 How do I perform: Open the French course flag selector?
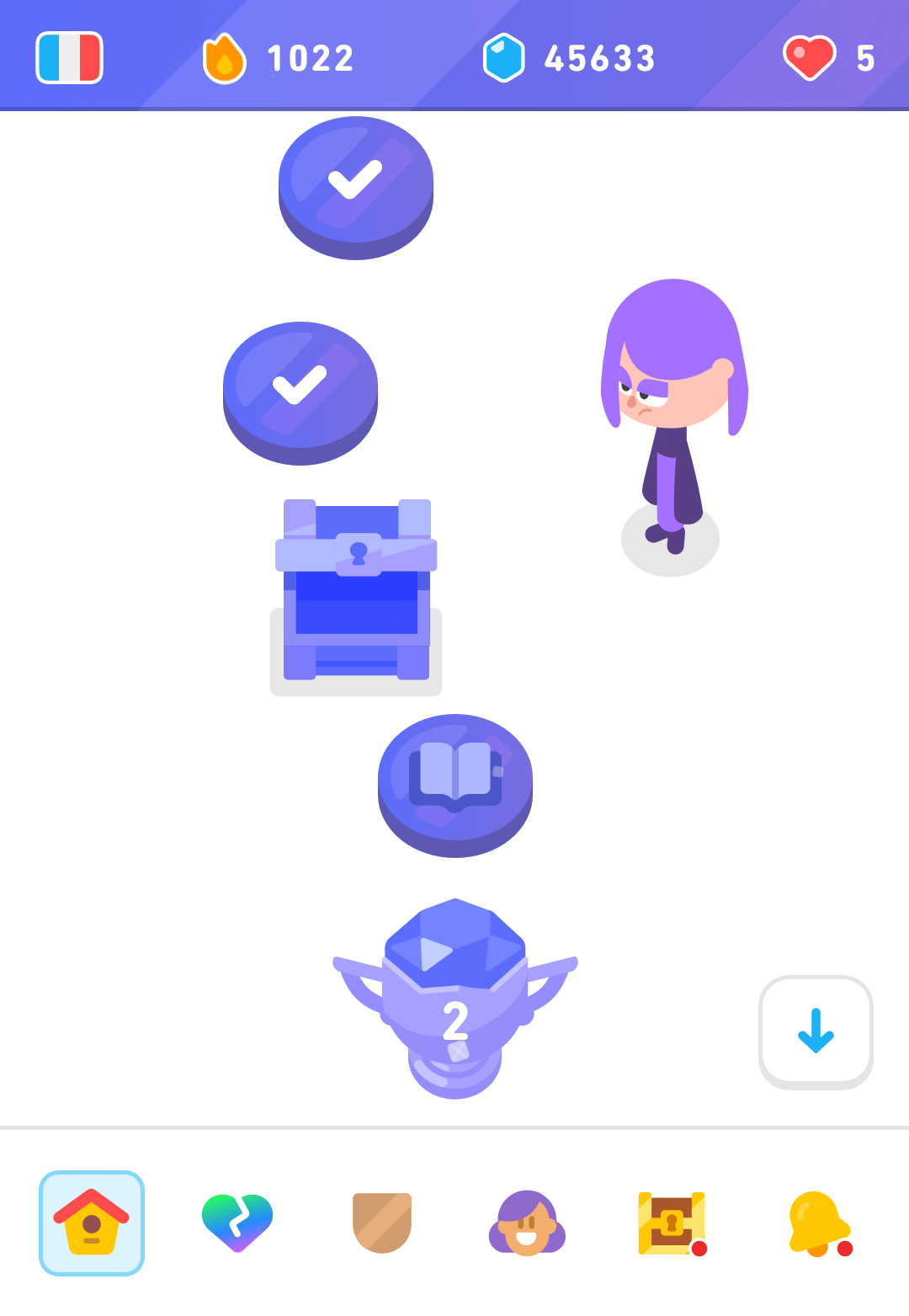tap(69, 58)
